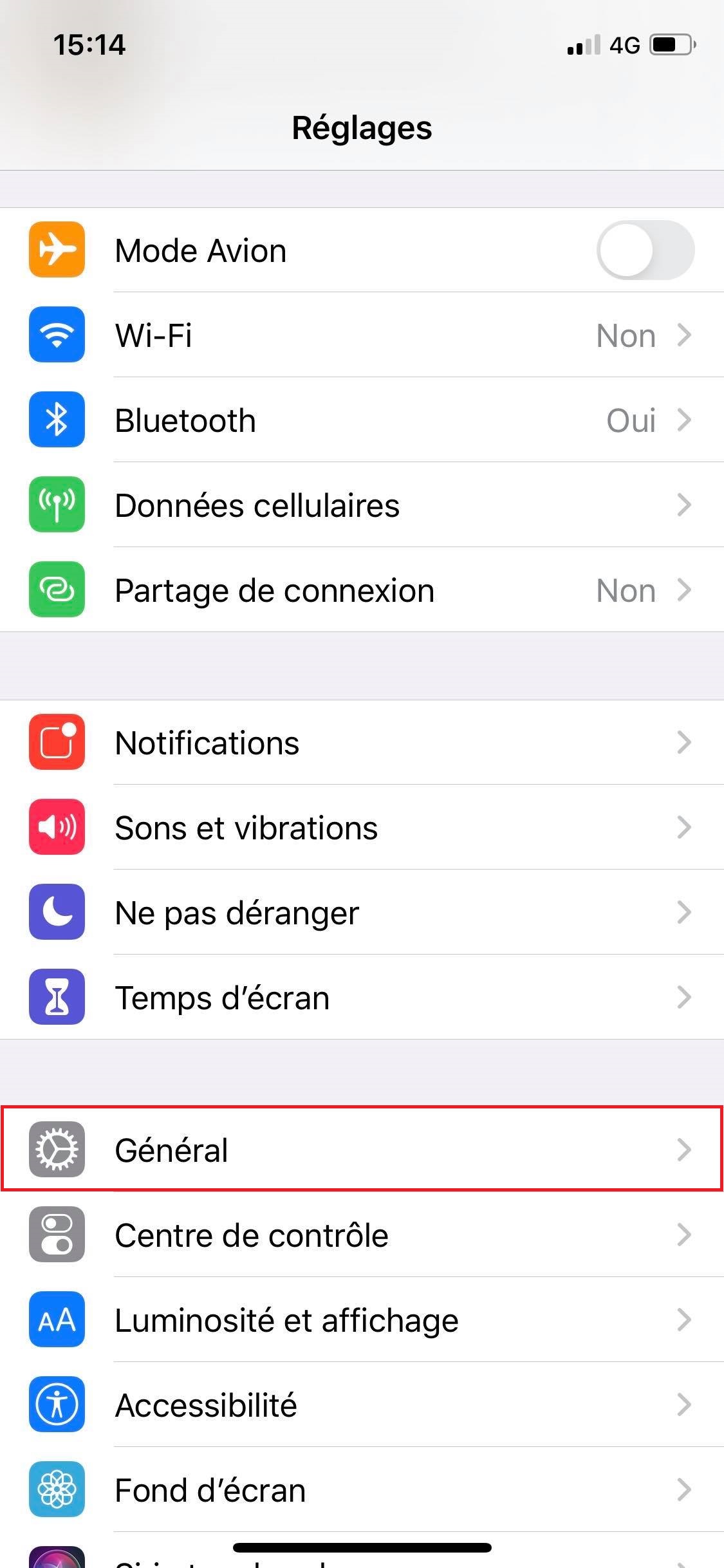Open Fond d'écran settings
724x1568 pixels.
[x=362, y=1489]
